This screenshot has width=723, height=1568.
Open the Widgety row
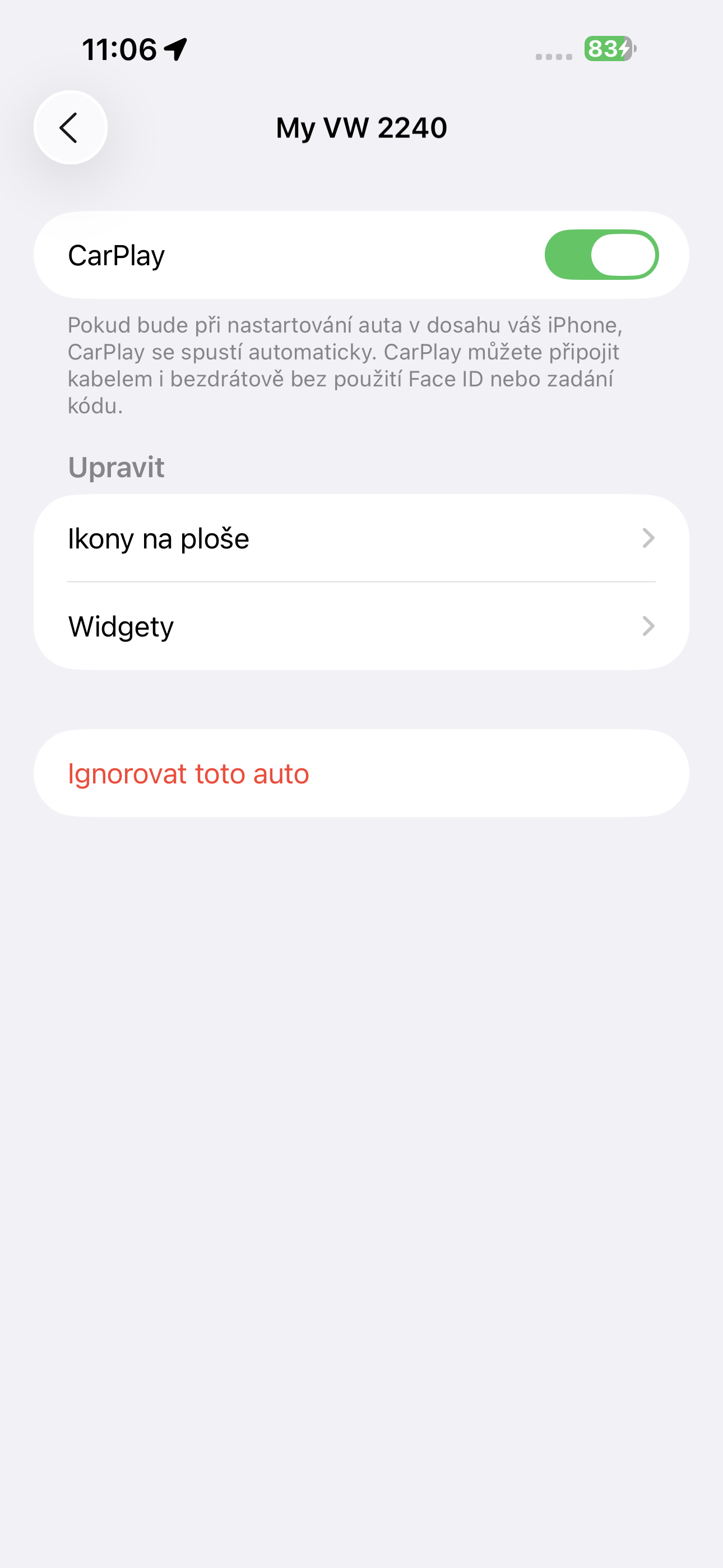[x=361, y=626]
